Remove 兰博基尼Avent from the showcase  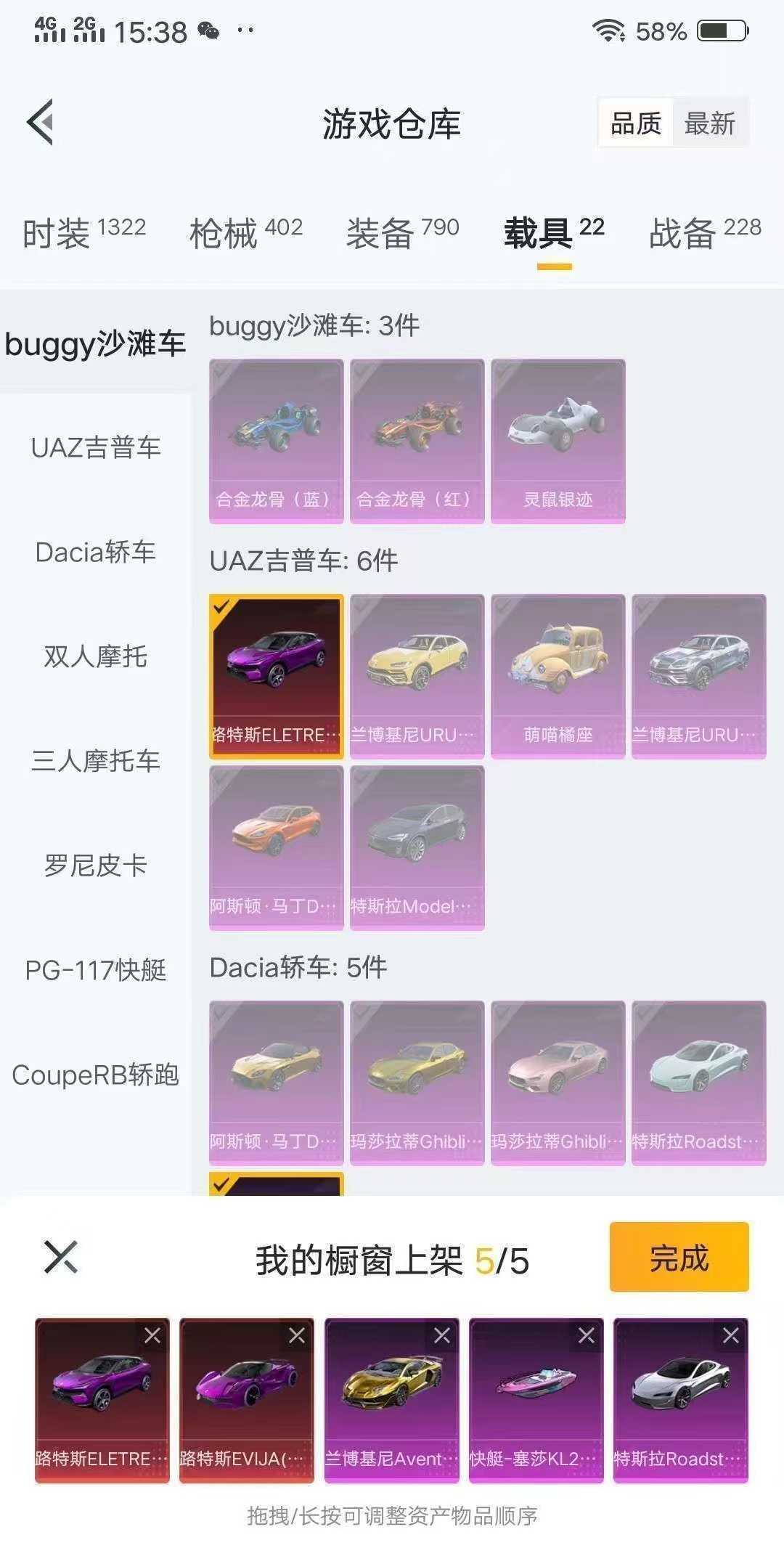tap(442, 1336)
